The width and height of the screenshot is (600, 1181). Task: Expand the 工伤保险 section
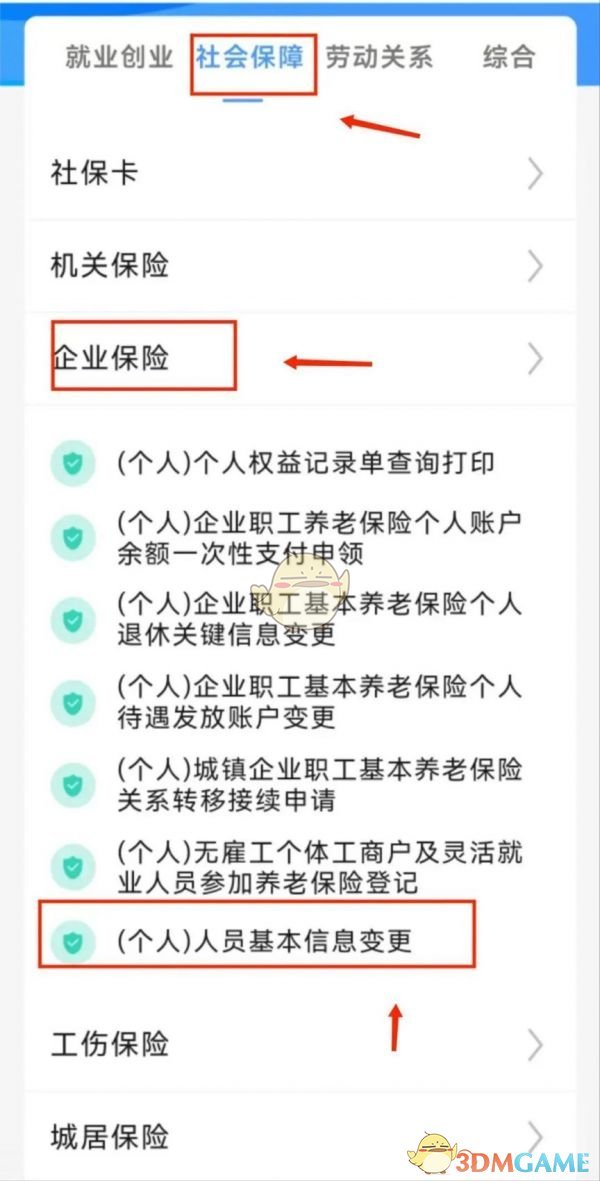click(x=300, y=1045)
